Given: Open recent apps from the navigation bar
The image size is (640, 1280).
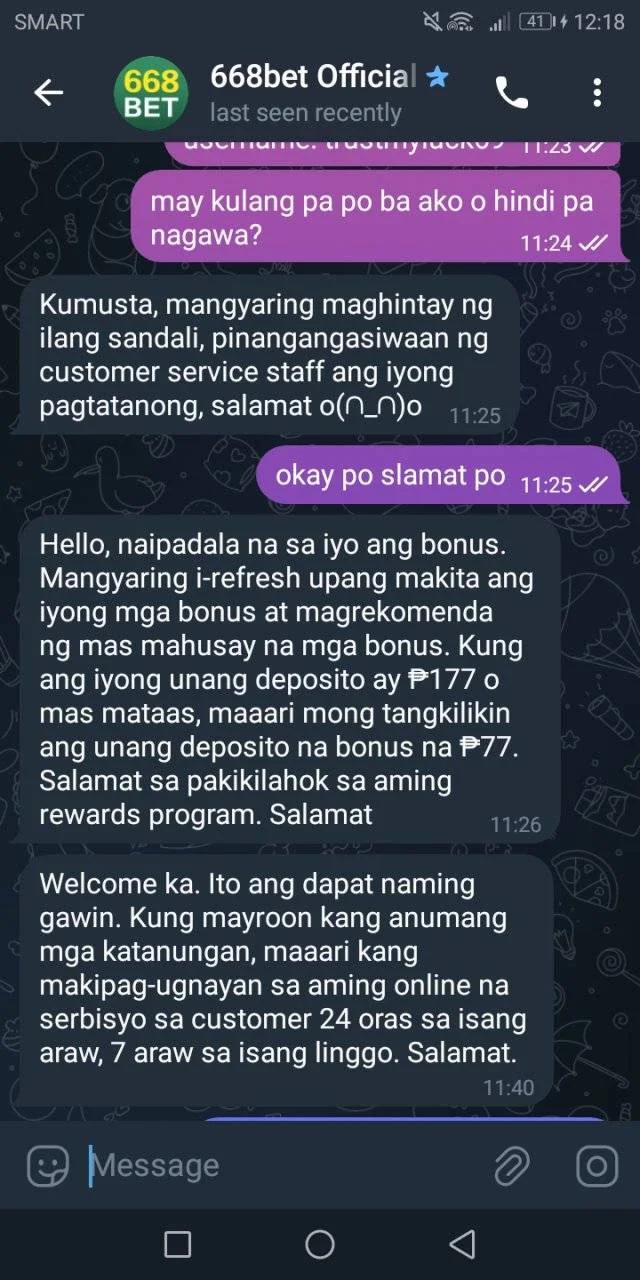Looking at the screenshot, I should pyautogui.click(x=177, y=1244).
